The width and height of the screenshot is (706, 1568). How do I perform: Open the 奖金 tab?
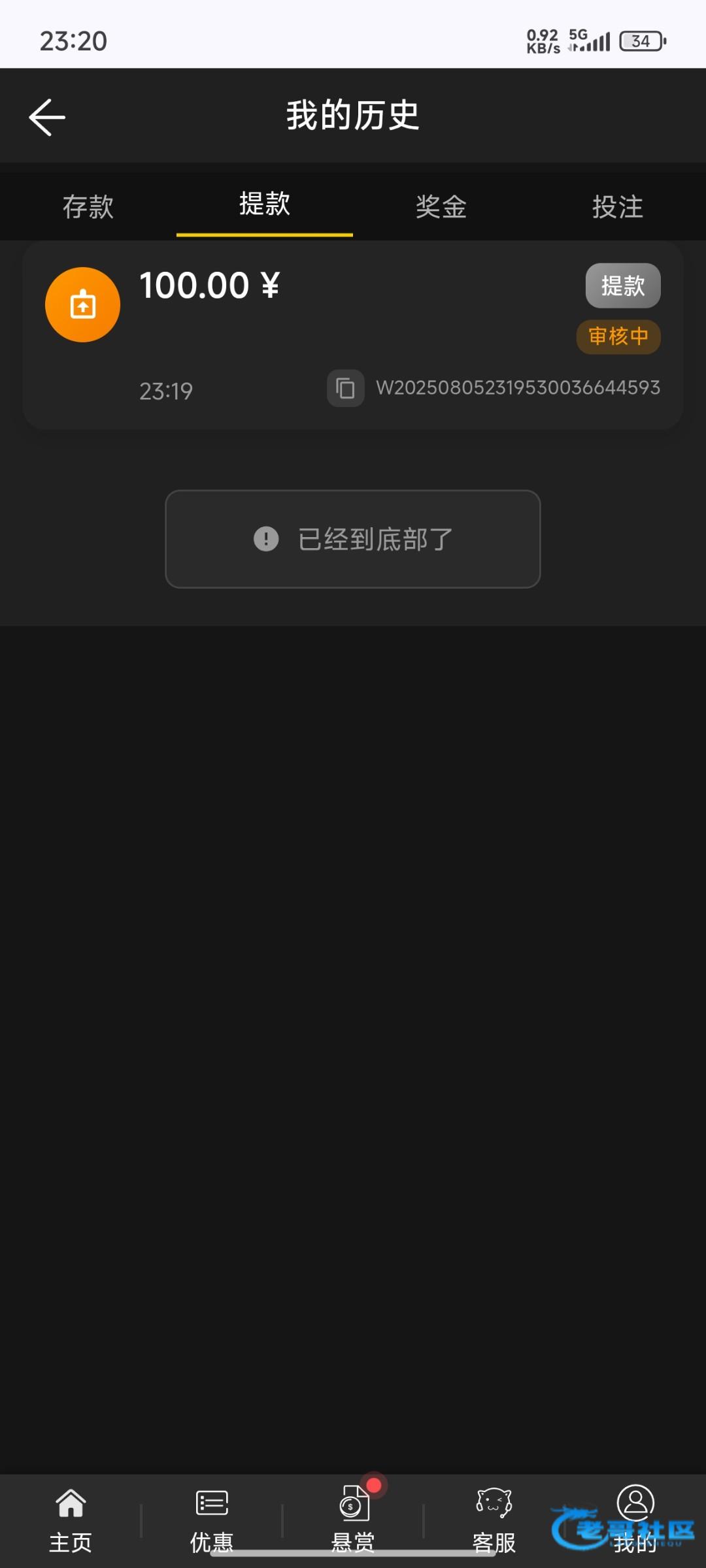click(441, 206)
